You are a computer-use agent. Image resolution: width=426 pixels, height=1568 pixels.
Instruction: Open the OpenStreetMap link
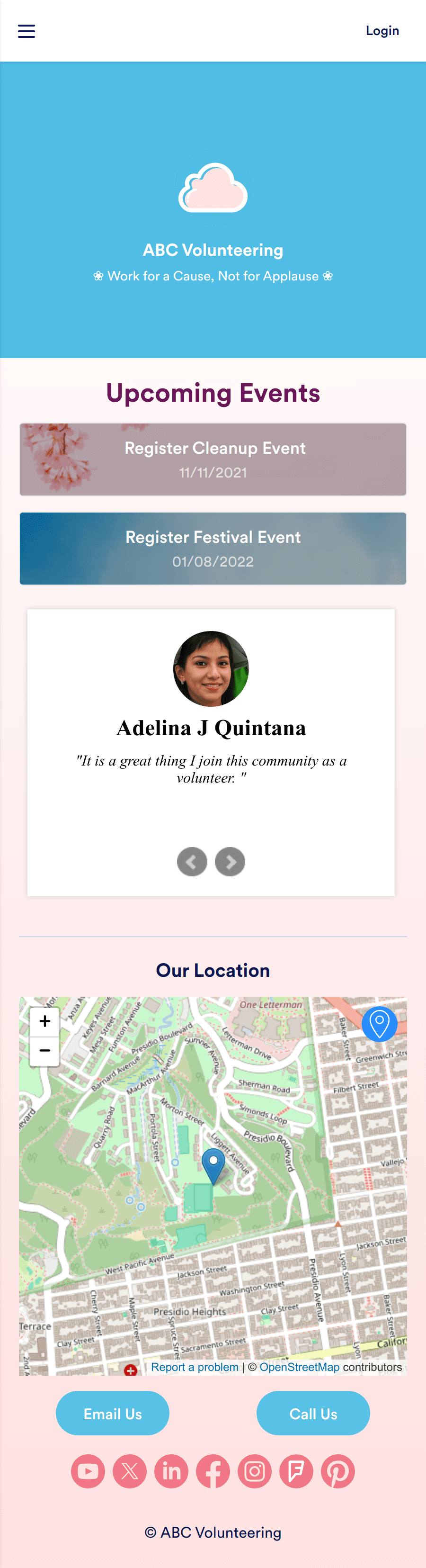coord(300,1367)
